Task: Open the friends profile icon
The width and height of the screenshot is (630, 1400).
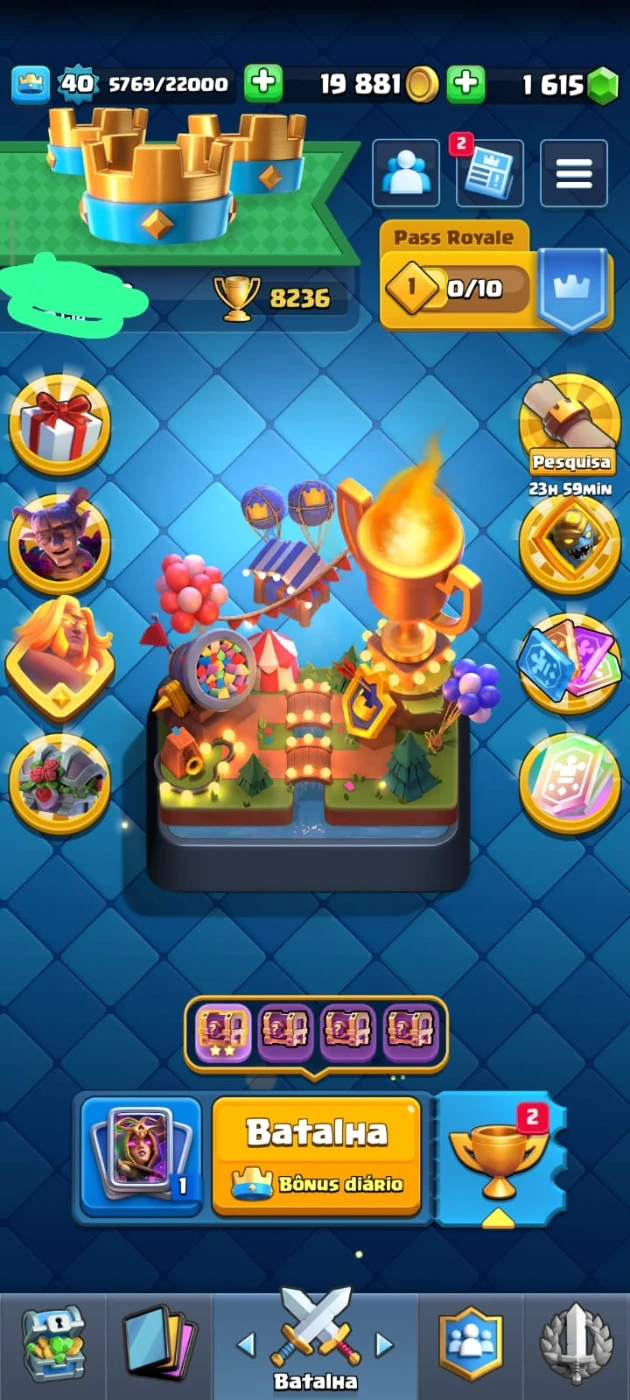Action: 406,173
